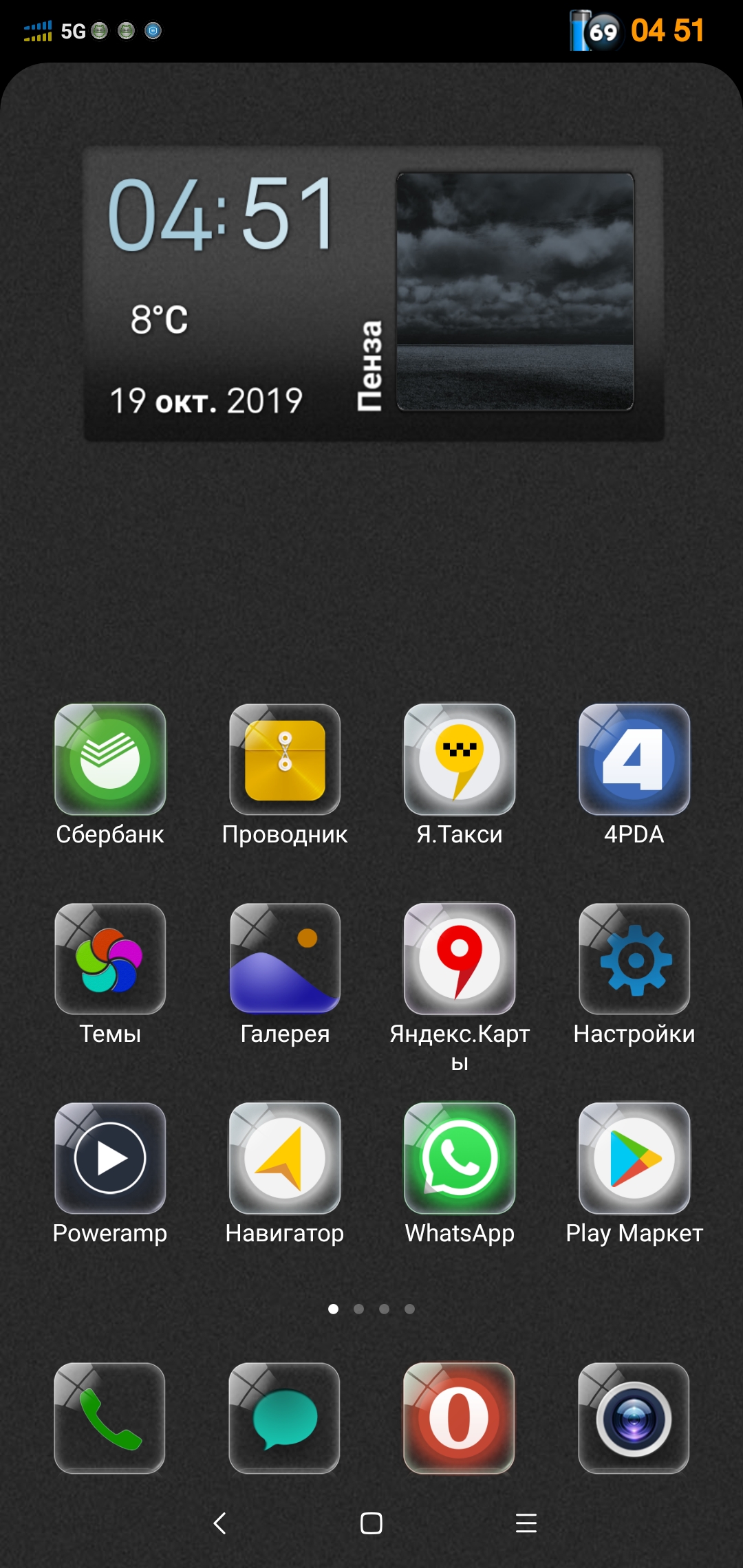
Task: Open the messages app in the dock
Action: pyautogui.click(x=285, y=1418)
